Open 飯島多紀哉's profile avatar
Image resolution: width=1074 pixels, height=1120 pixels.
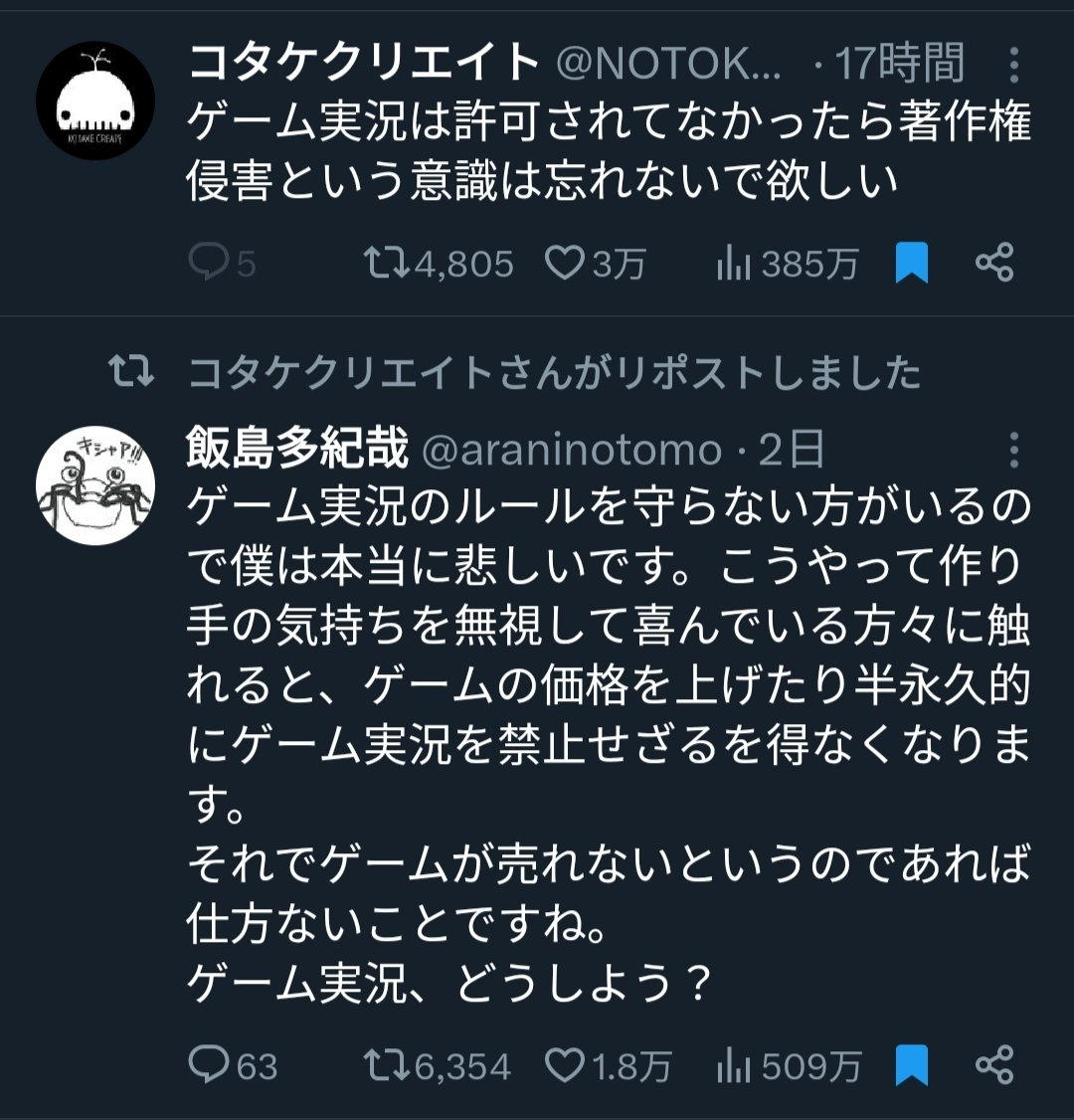point(95,485)
